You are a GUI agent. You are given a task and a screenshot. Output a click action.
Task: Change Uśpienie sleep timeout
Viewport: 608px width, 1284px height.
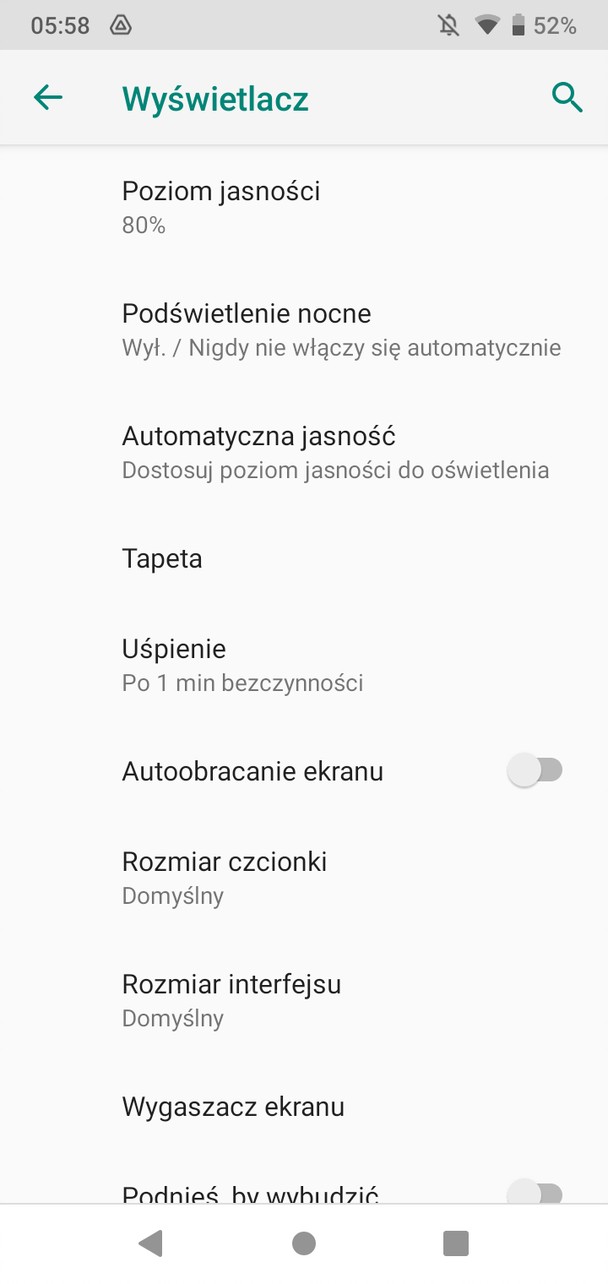tap(304, 665)
